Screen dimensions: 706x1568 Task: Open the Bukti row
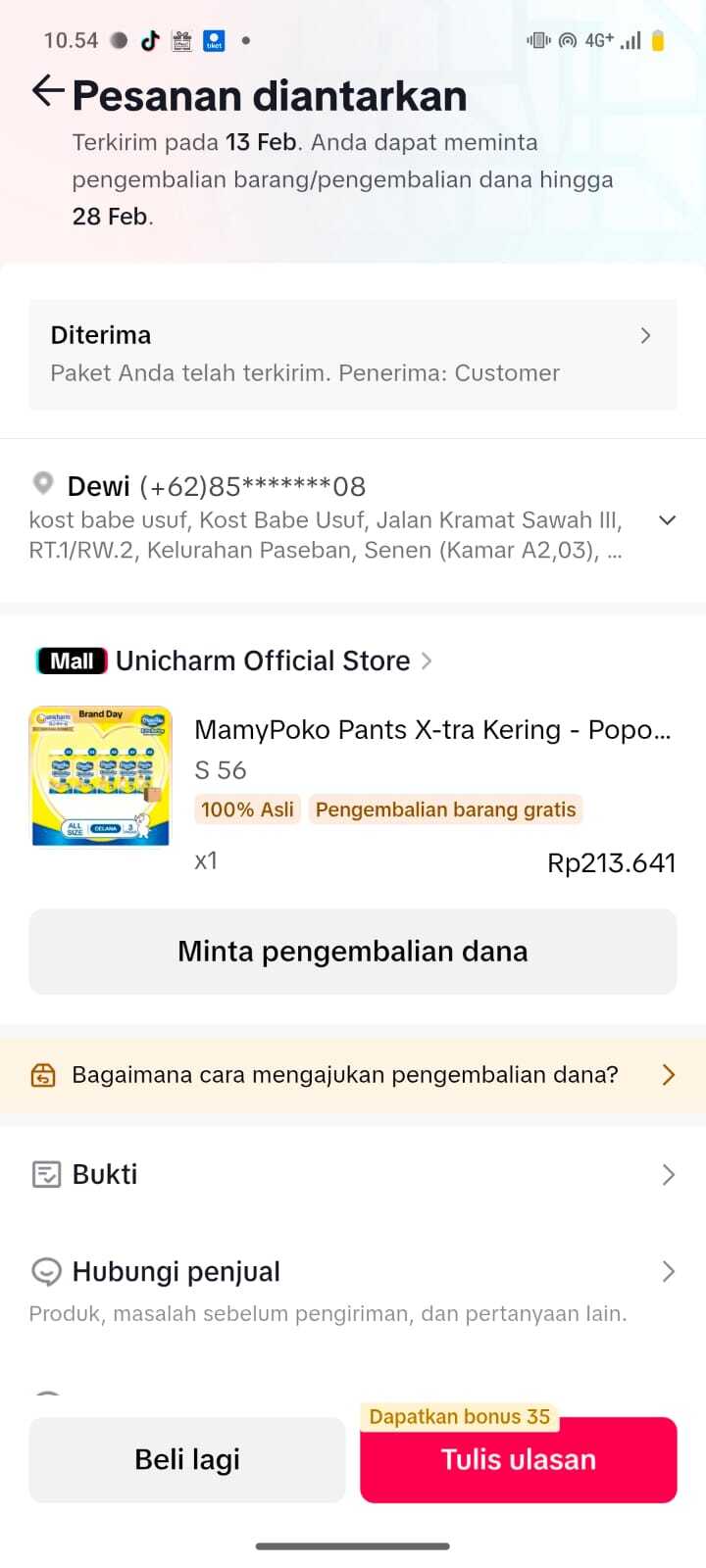pyautogui.click(x=353, y=1174)
